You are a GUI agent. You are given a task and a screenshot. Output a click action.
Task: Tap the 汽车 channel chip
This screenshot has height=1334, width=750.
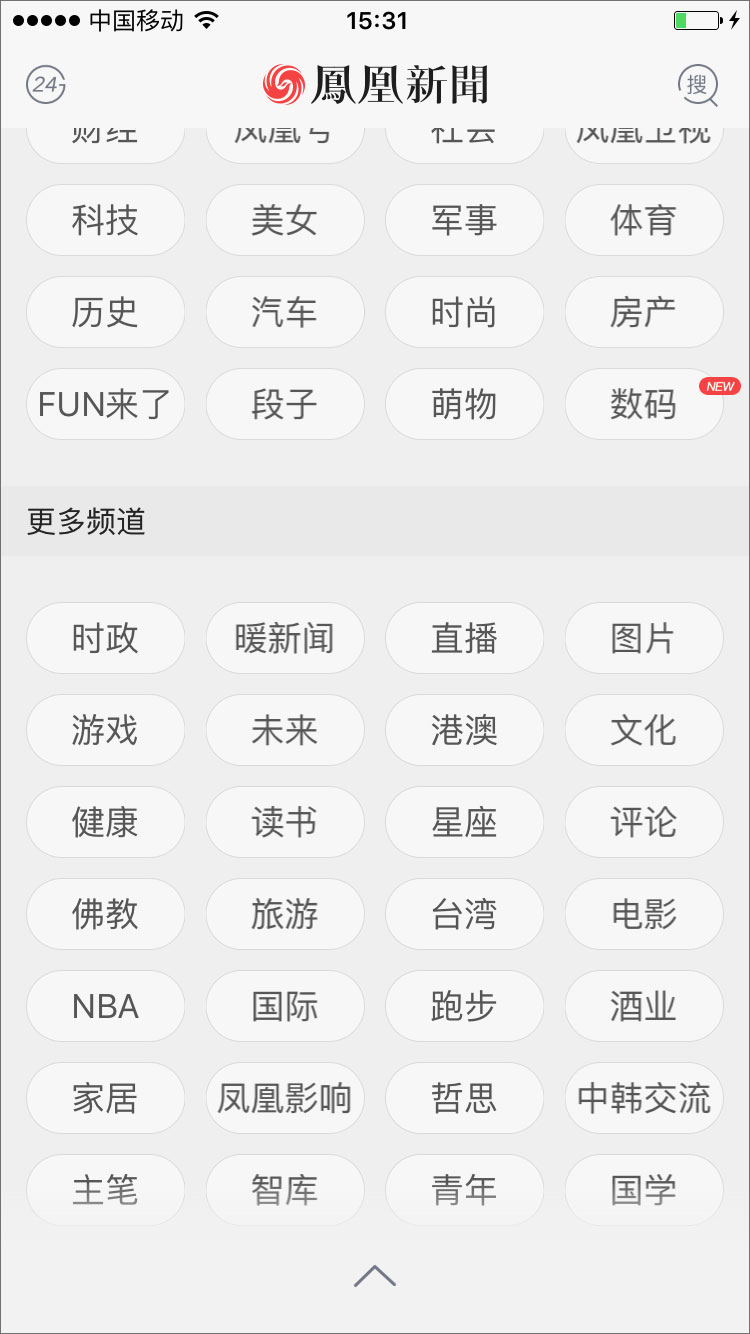(285, 312)
